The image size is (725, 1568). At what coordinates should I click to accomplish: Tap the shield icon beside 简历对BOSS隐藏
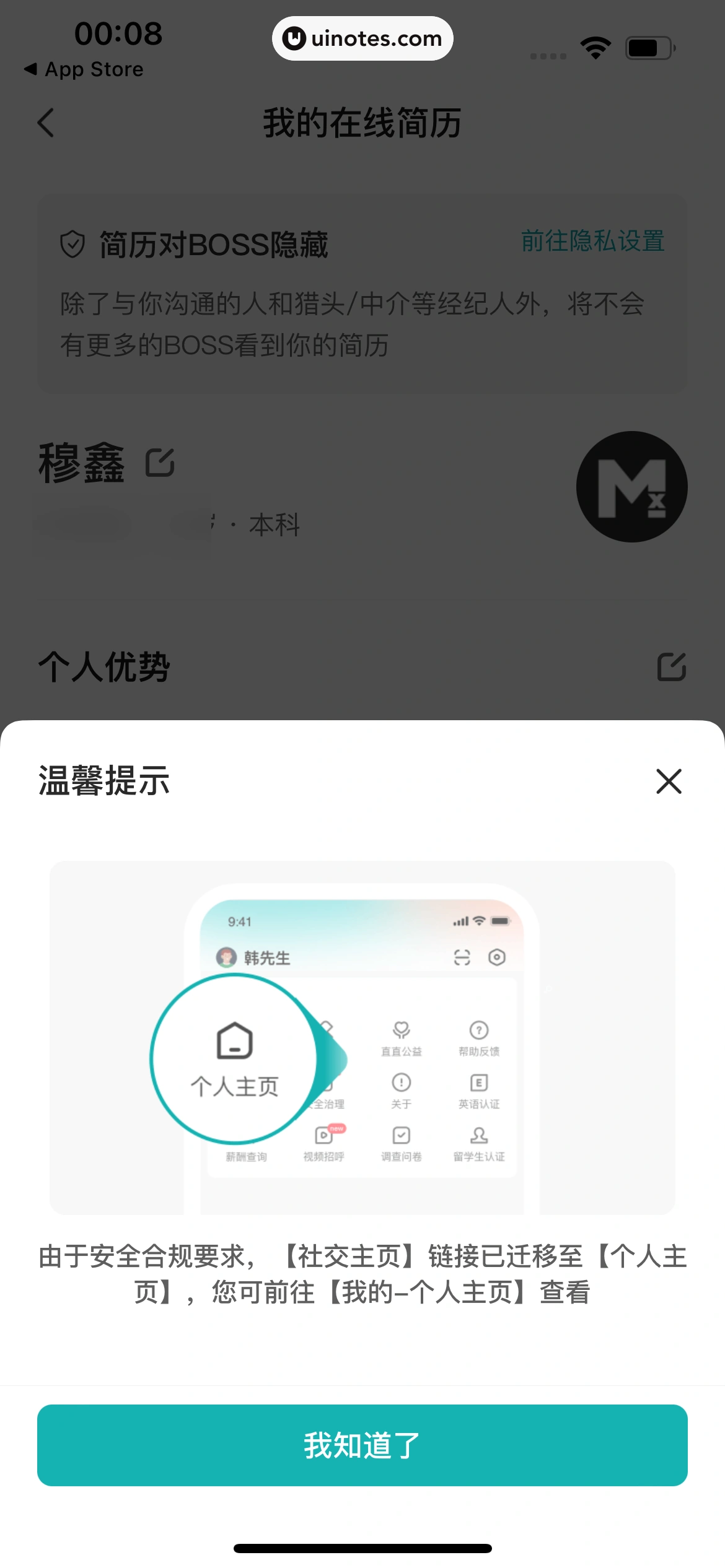click(x=72, y=243)
